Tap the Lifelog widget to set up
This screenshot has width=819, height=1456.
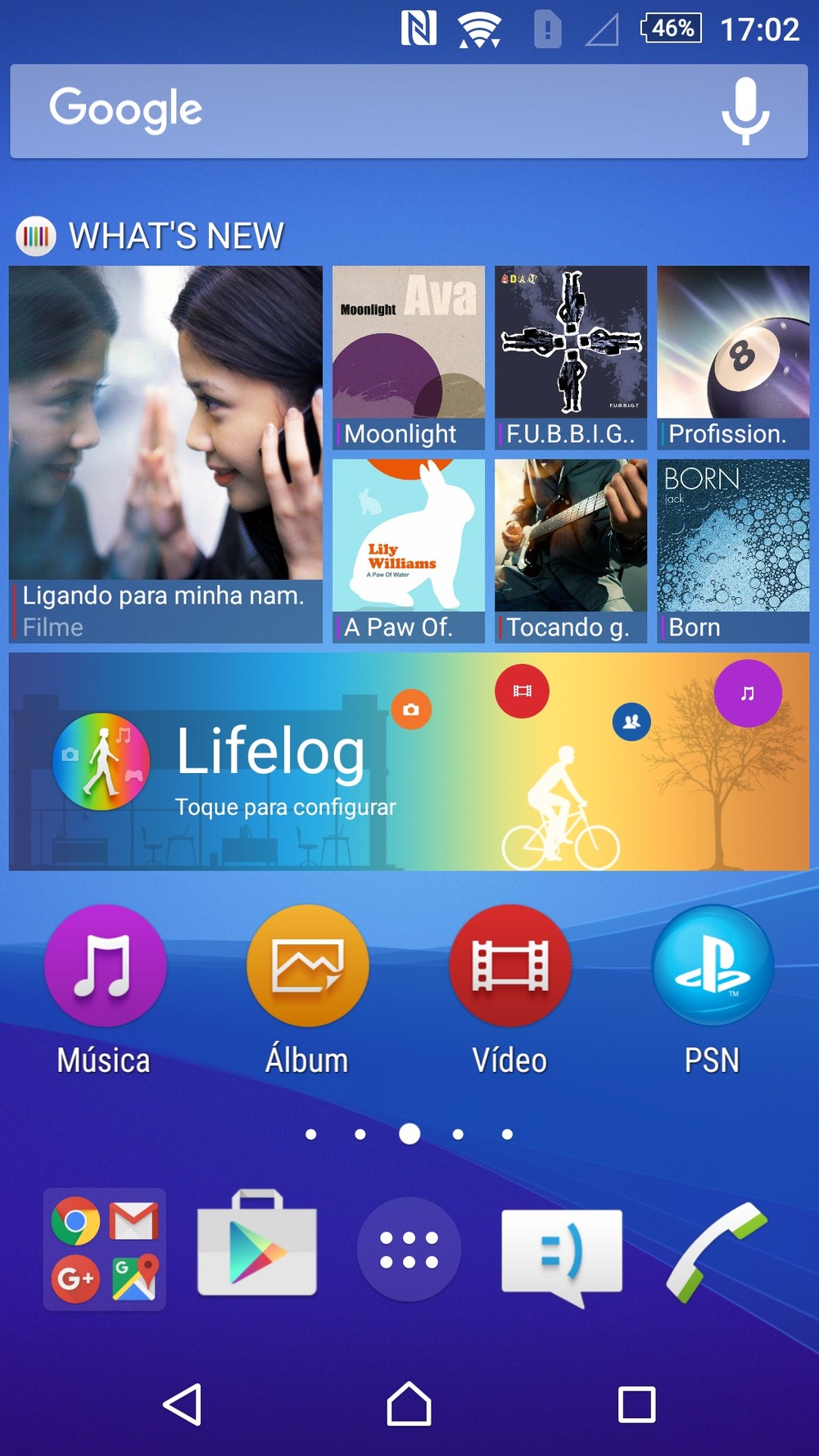point(408,762)
